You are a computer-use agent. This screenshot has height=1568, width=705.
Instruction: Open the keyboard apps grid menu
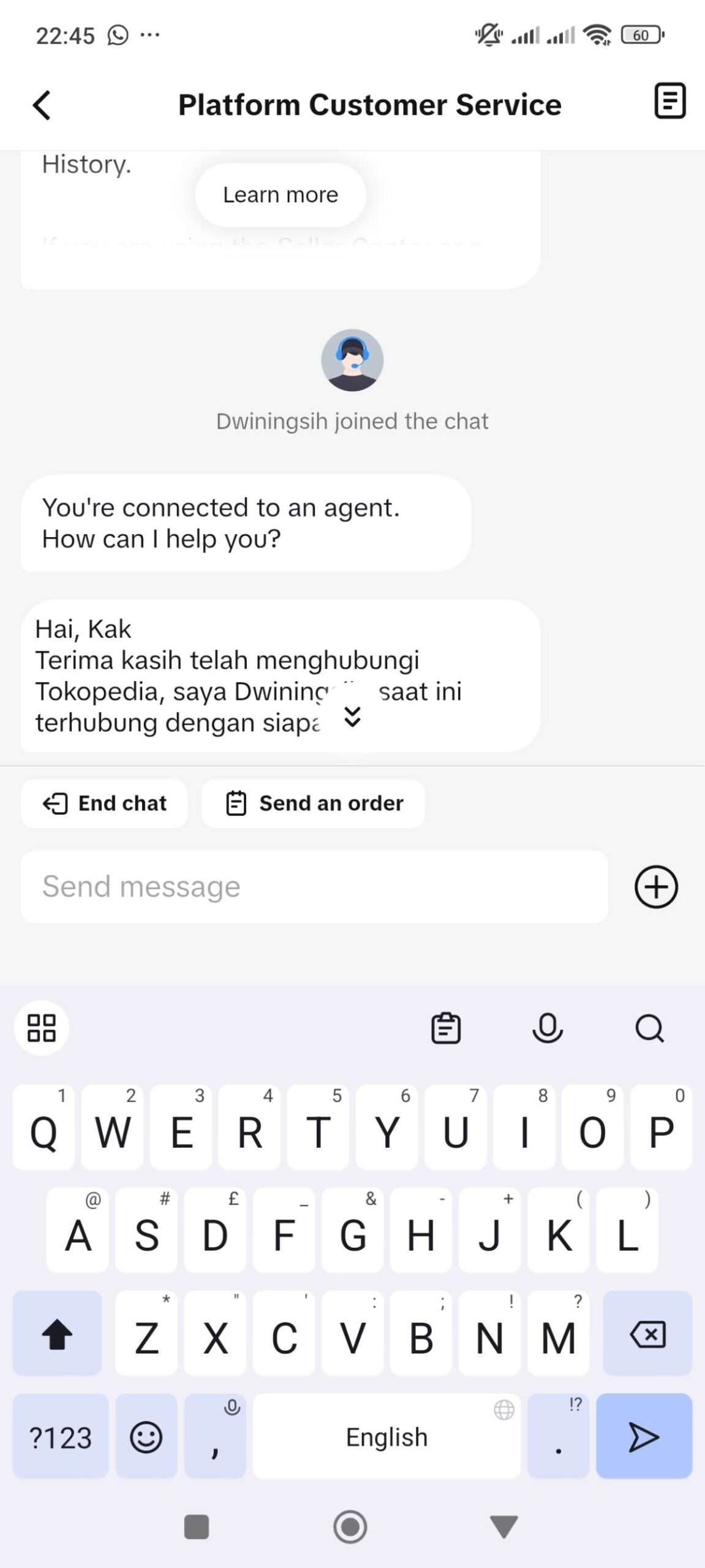(x=42, y=1028)
